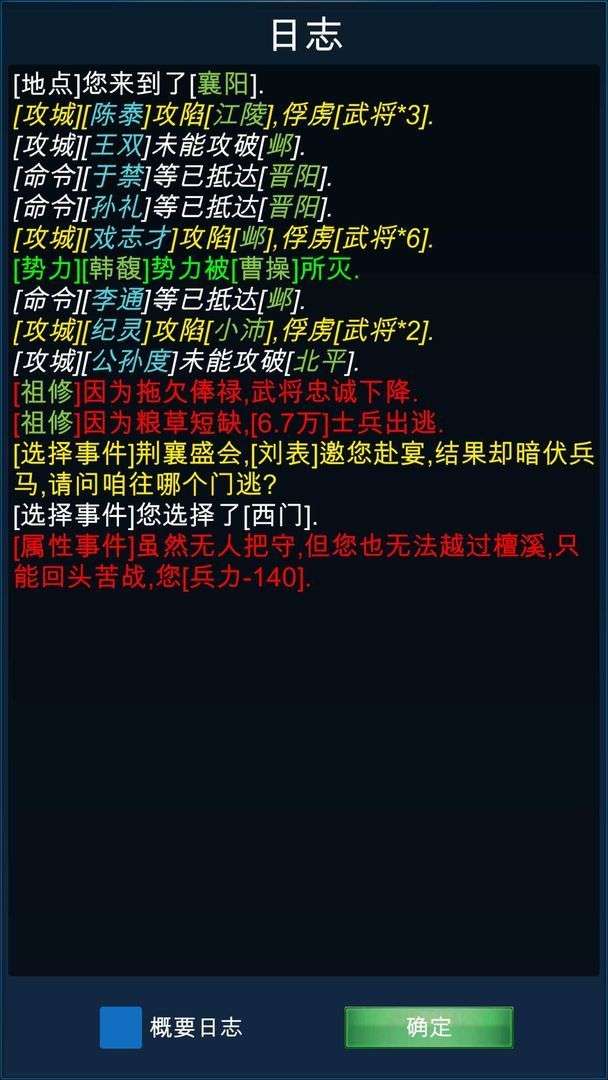Confirm the log with 确定 button

[428, 1027]
